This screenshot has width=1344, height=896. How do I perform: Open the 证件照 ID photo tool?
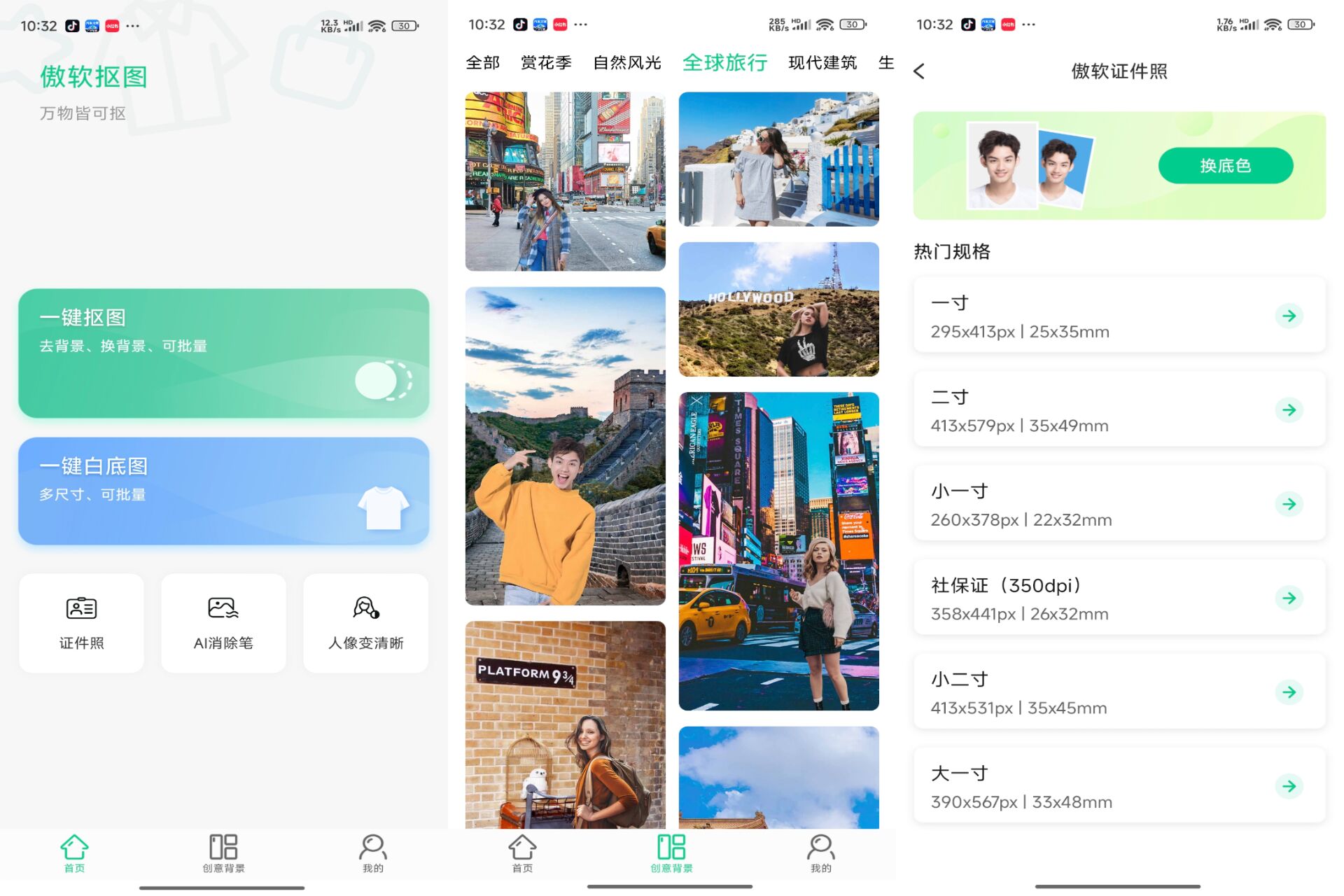(81, 623)
